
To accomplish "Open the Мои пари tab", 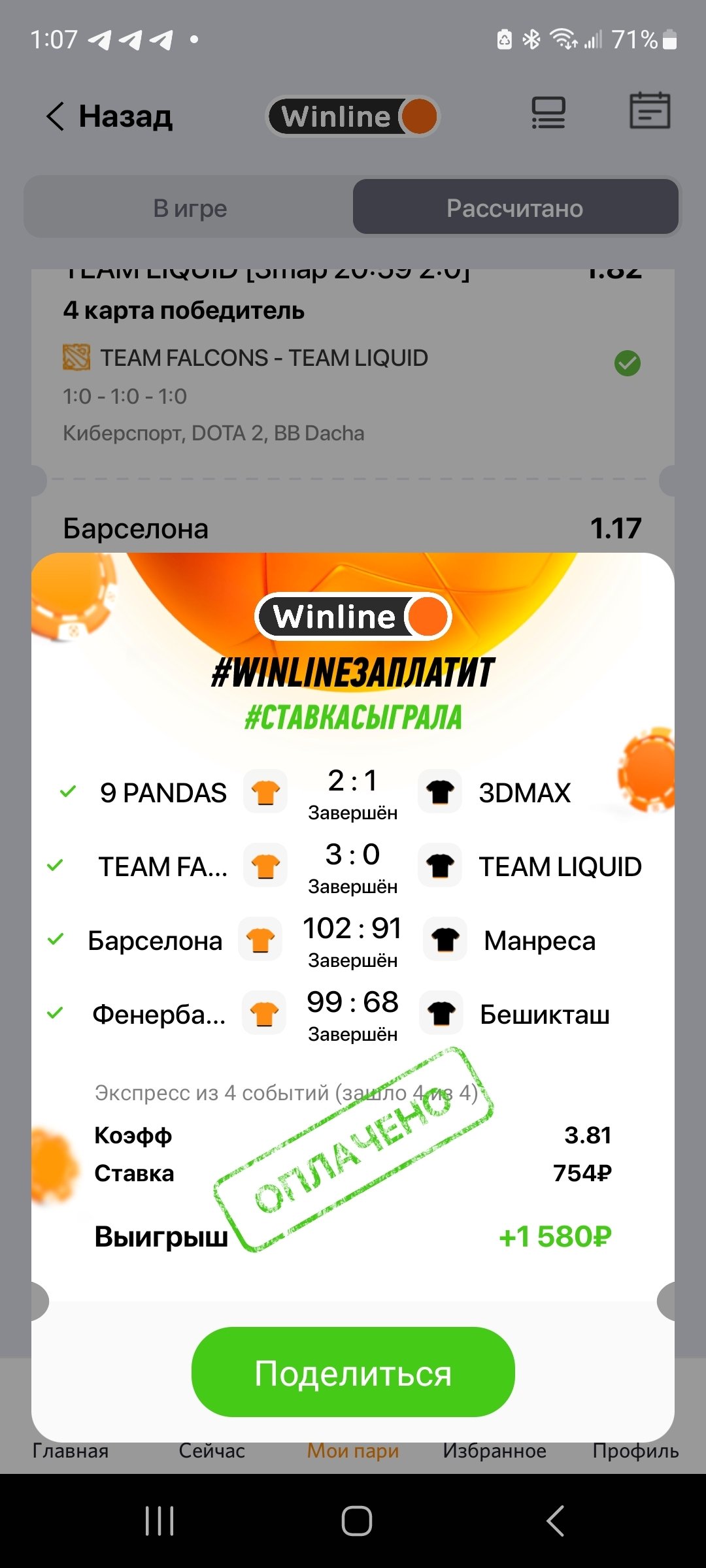I will 353,1450.
